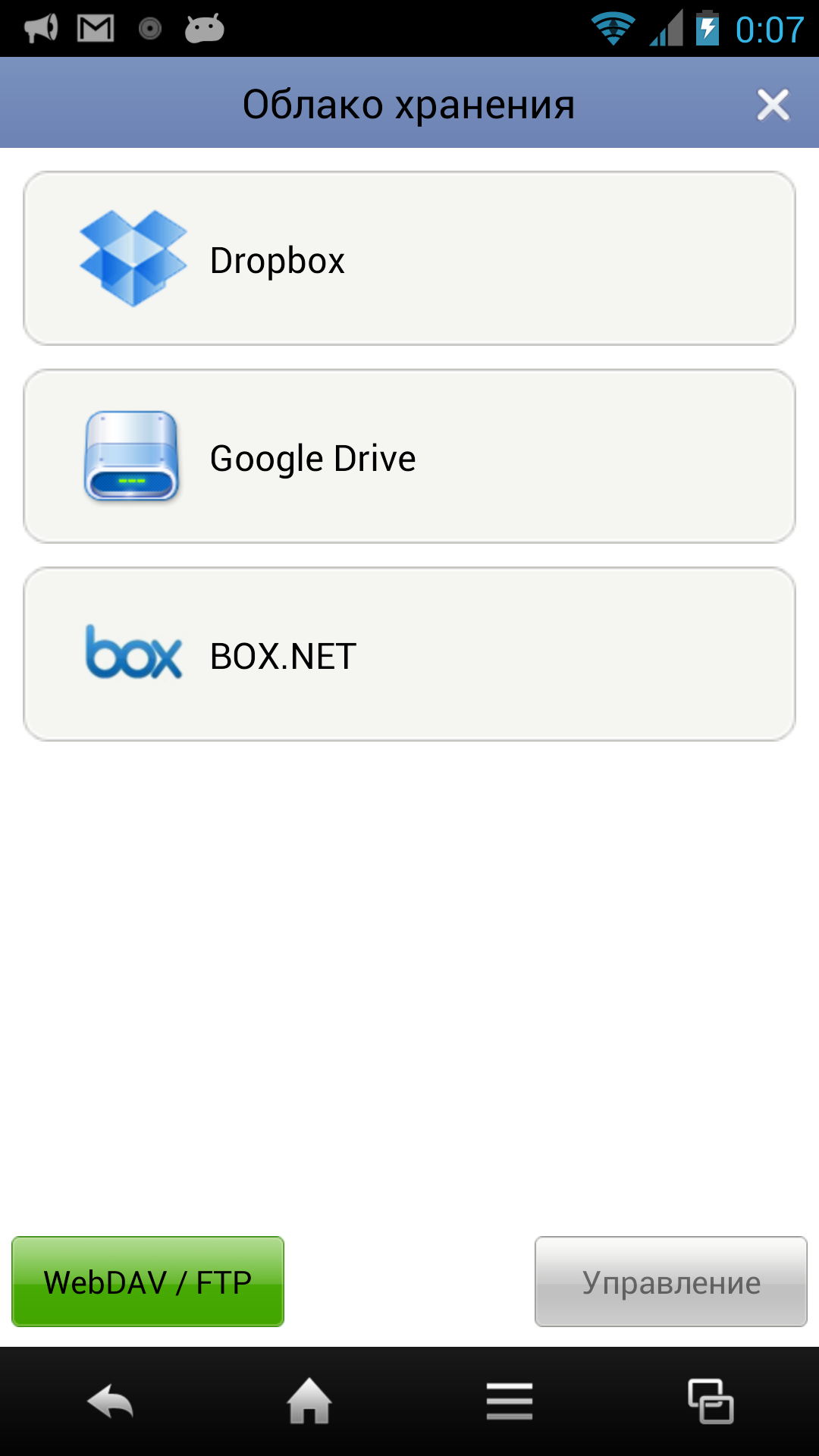
Task: Choose Google Drive storage
Action: [x=409, y=457]
